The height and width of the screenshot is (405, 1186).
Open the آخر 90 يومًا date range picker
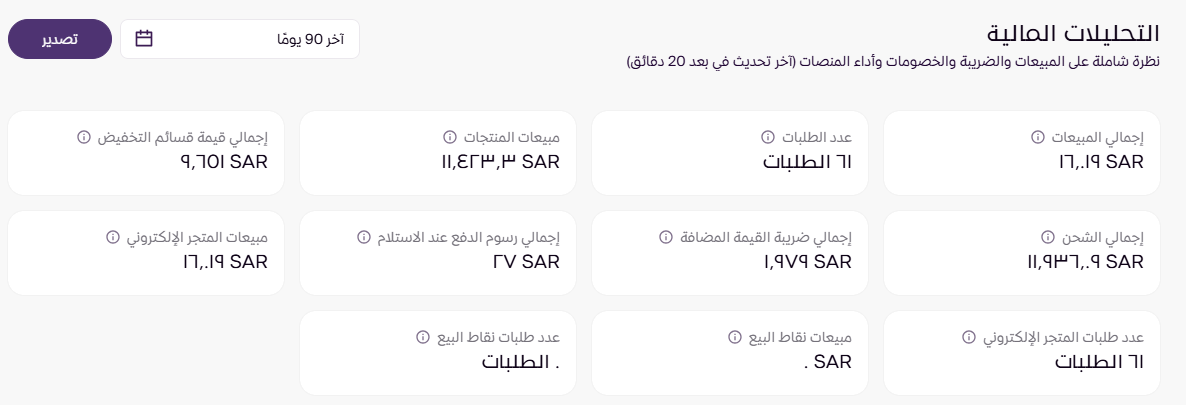click(239, 39)
